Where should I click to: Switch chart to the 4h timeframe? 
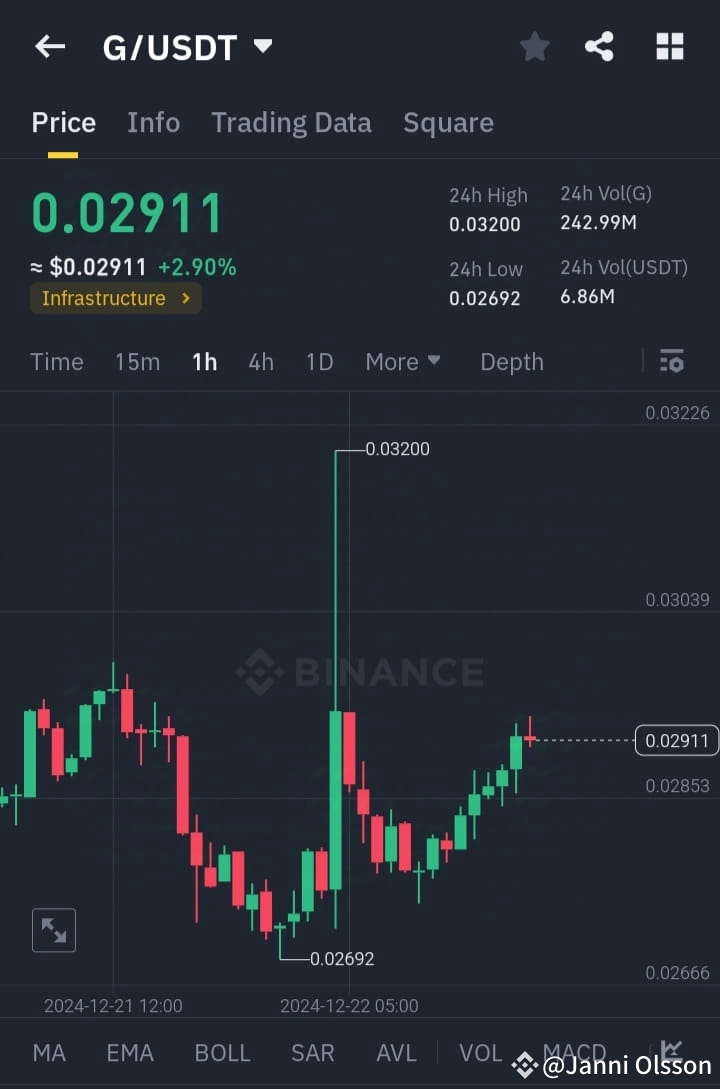click(x=260, y=361)
